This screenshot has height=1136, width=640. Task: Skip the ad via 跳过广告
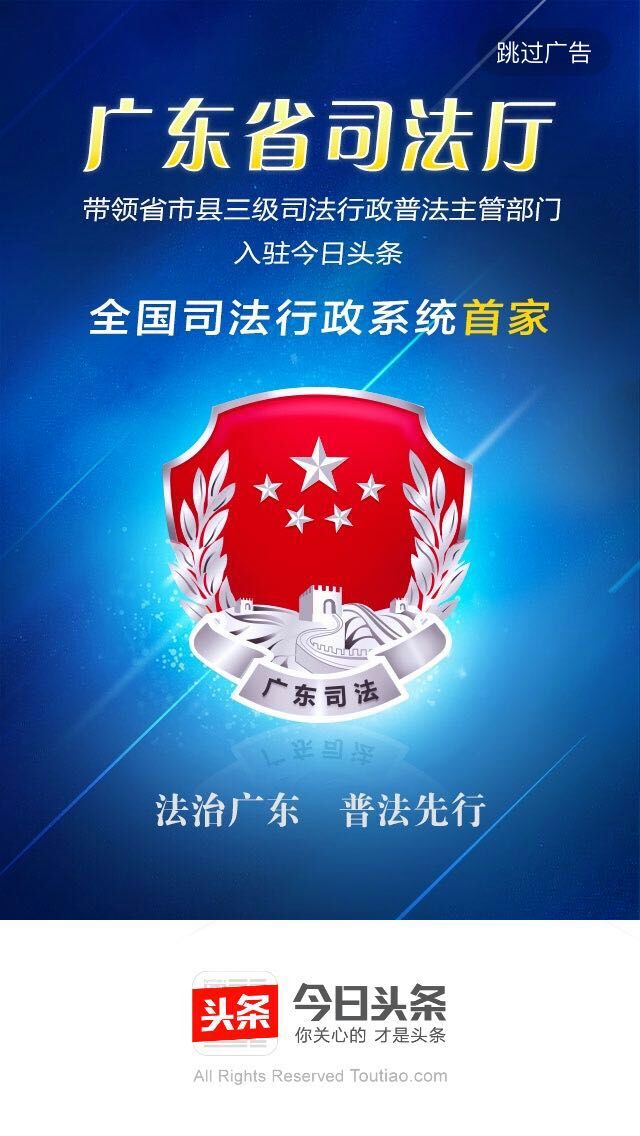544,54
